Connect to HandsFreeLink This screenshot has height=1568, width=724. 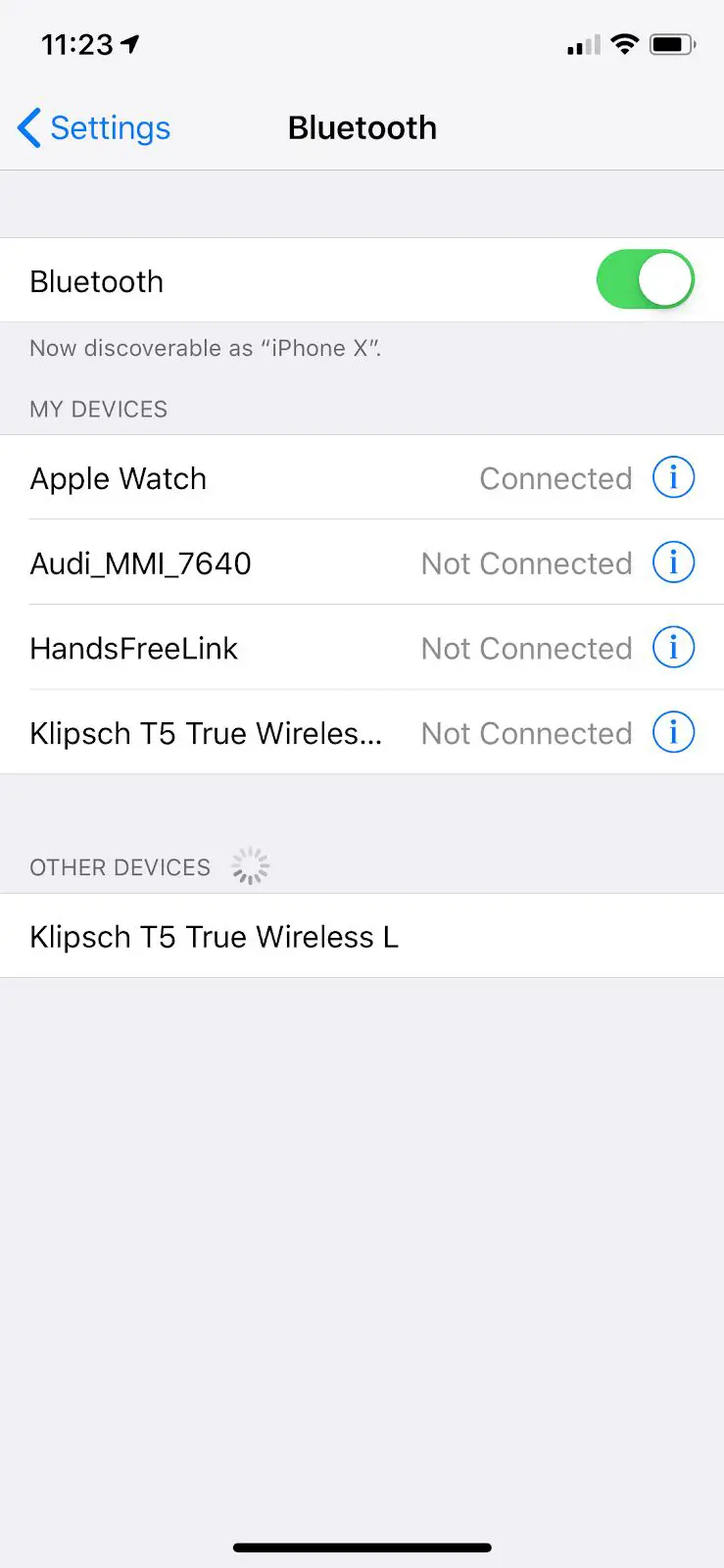pos(245,648)
